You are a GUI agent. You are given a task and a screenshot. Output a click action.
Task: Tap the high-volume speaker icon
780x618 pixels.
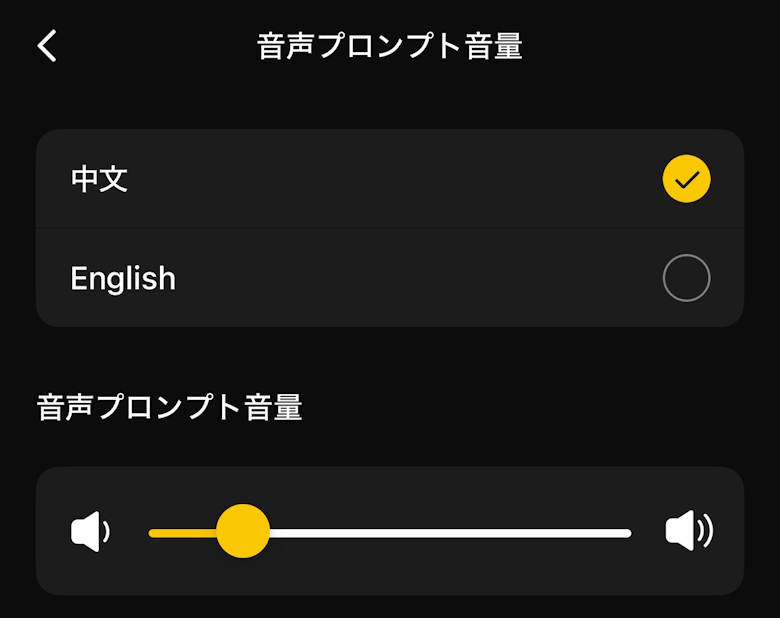click(x=689, y=531)
